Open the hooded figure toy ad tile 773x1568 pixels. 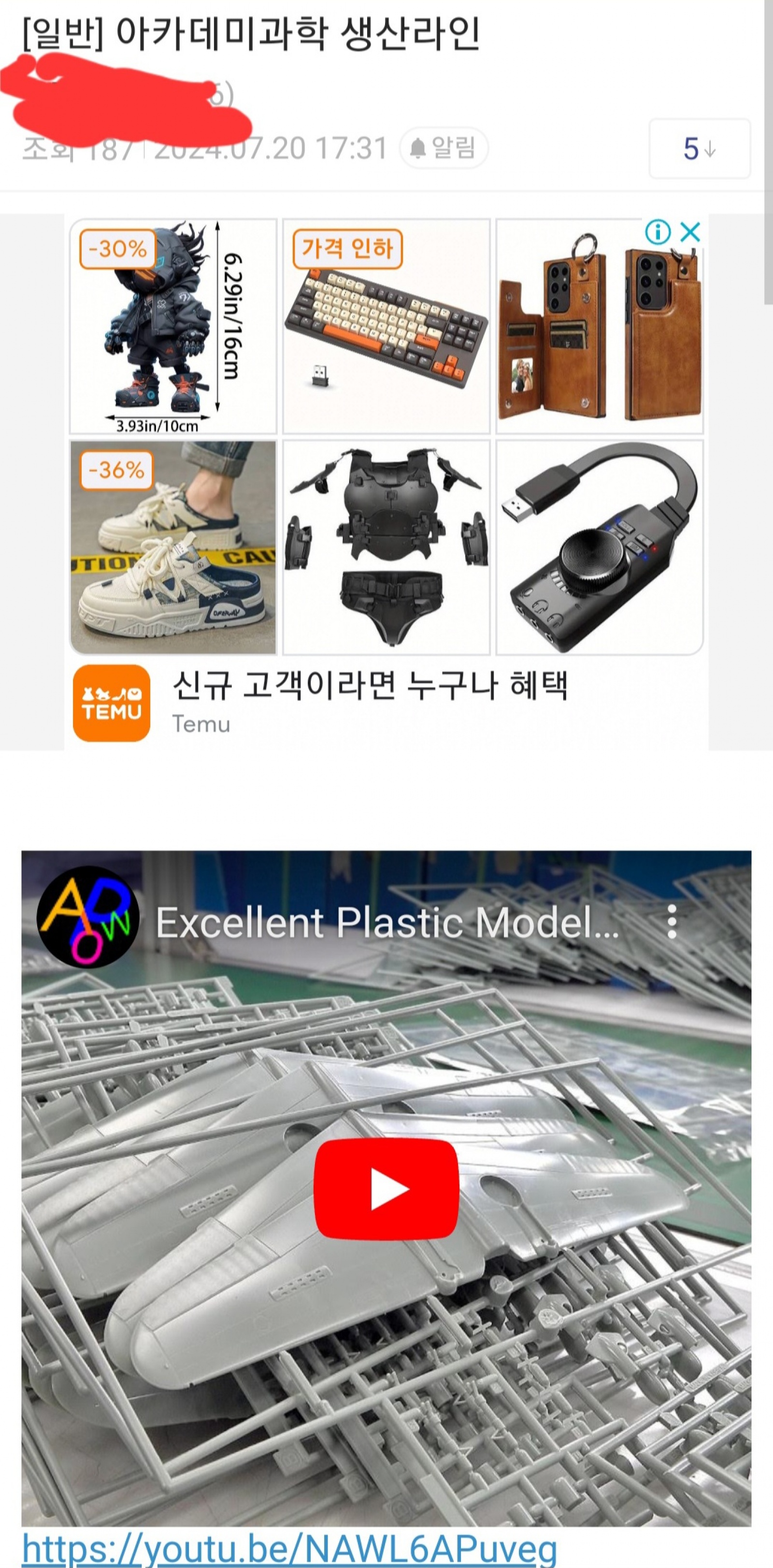pyautogui.click(x=173, y=326)
